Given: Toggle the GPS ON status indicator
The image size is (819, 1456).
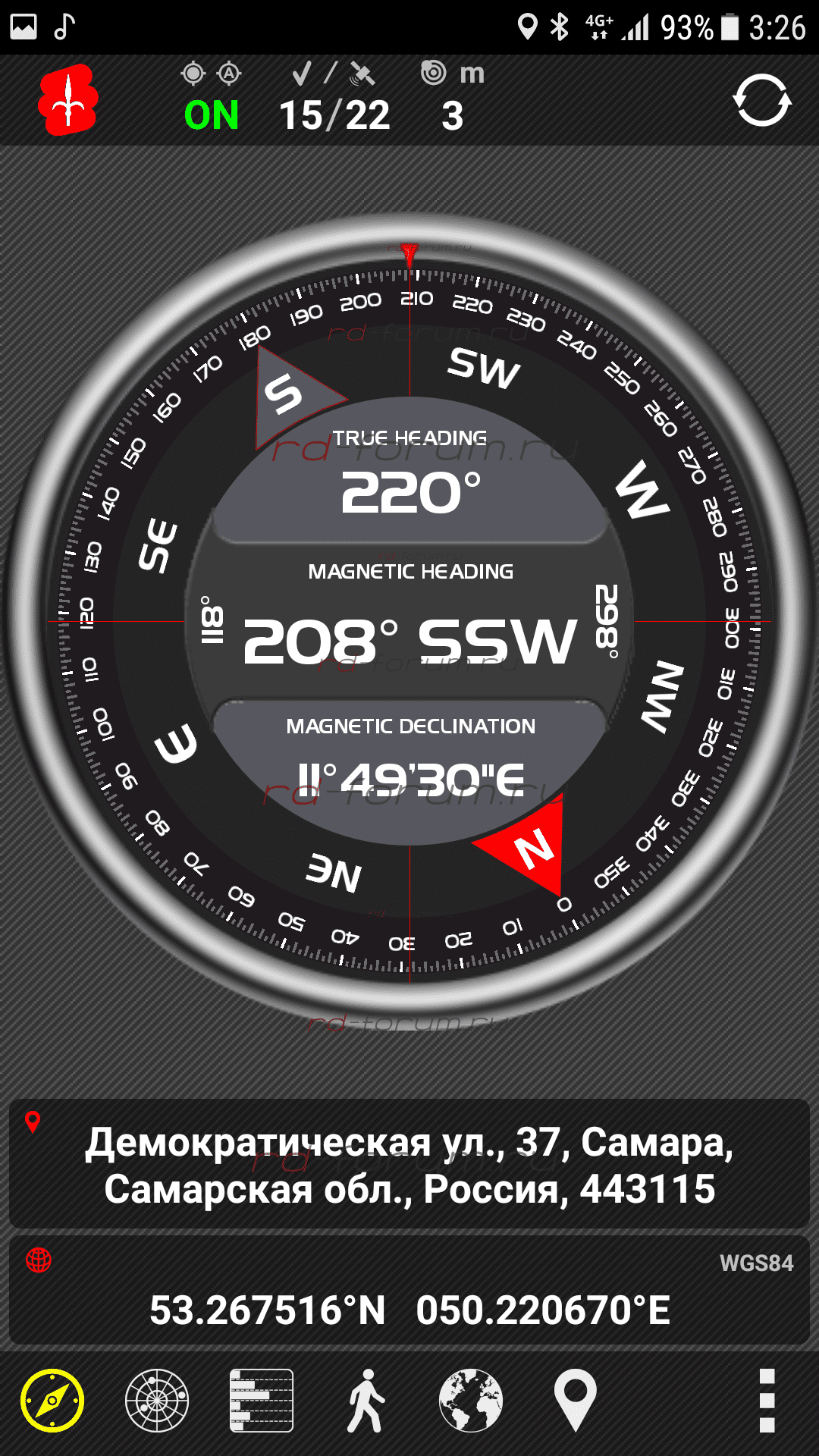Looking at the screenshot, I should click(211, 115).
